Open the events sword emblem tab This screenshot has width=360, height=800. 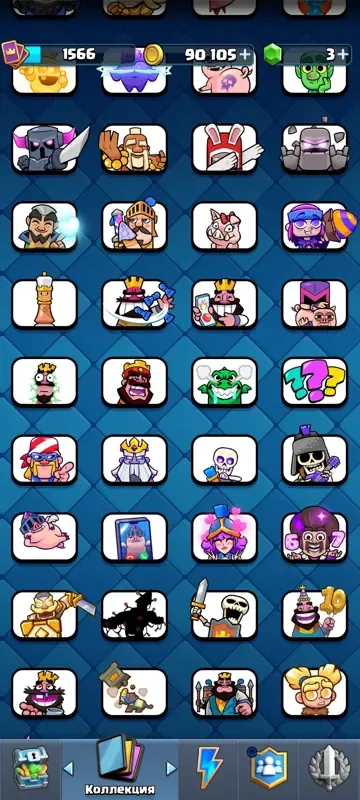click(329, 768)
